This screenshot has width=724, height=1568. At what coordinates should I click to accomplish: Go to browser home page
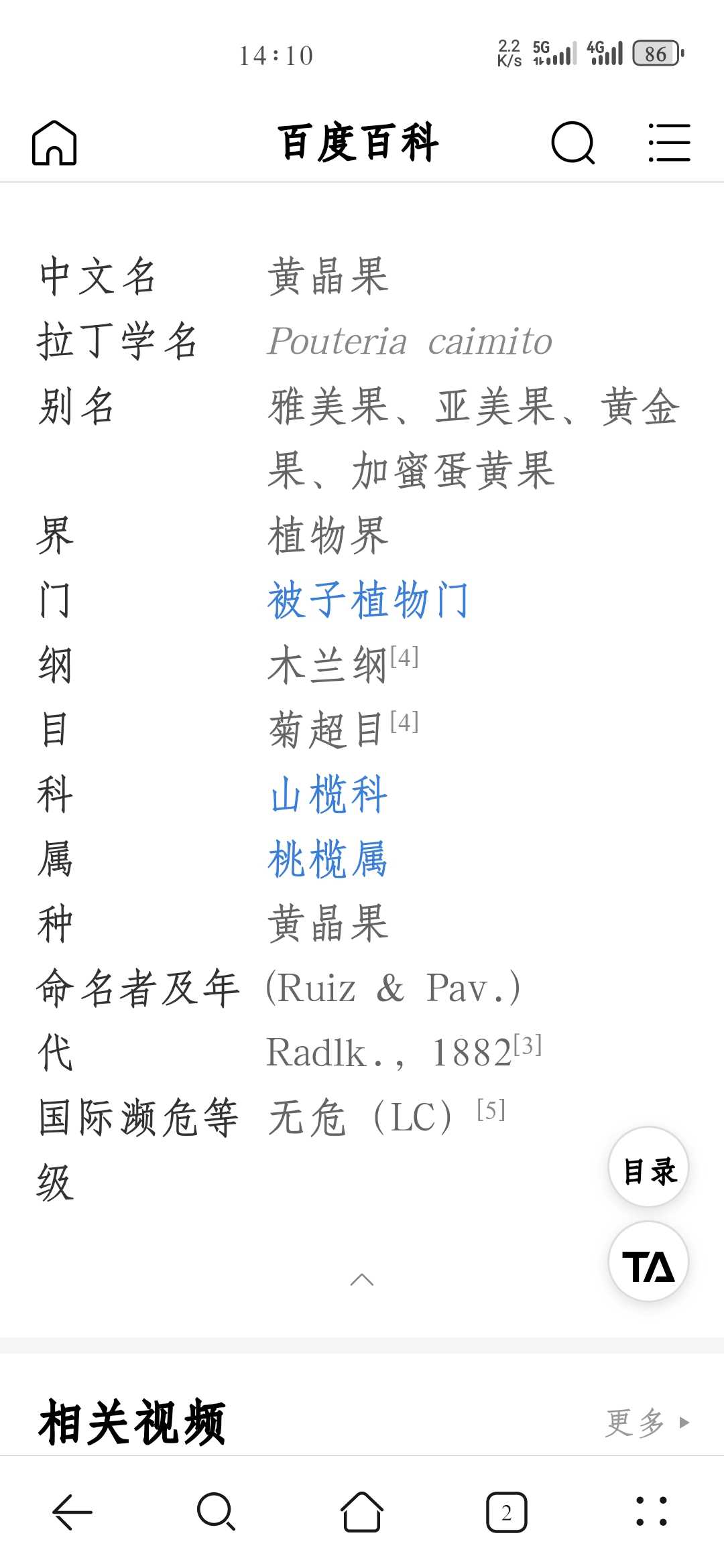[x=362, y=1512]
